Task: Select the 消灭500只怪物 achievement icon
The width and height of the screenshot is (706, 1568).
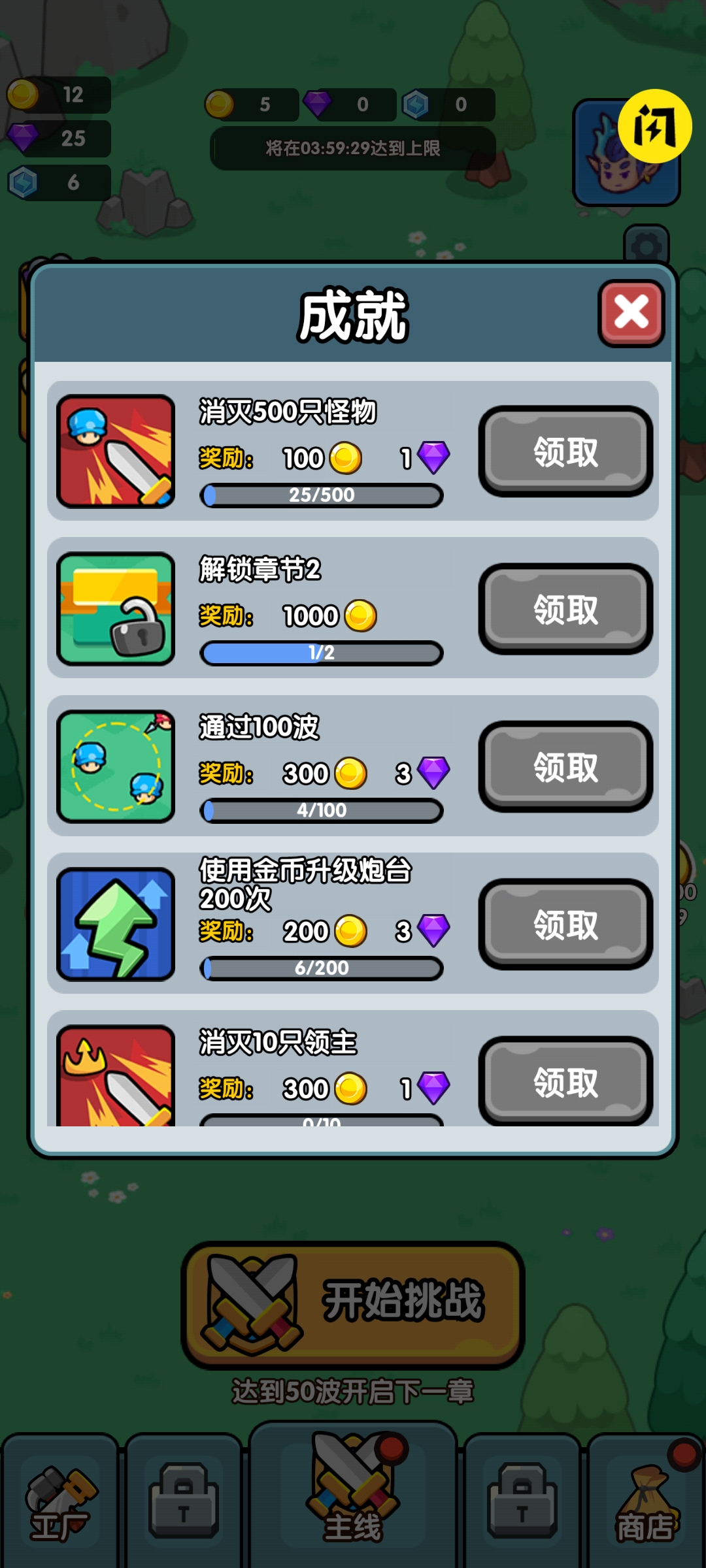Action: 116,451
